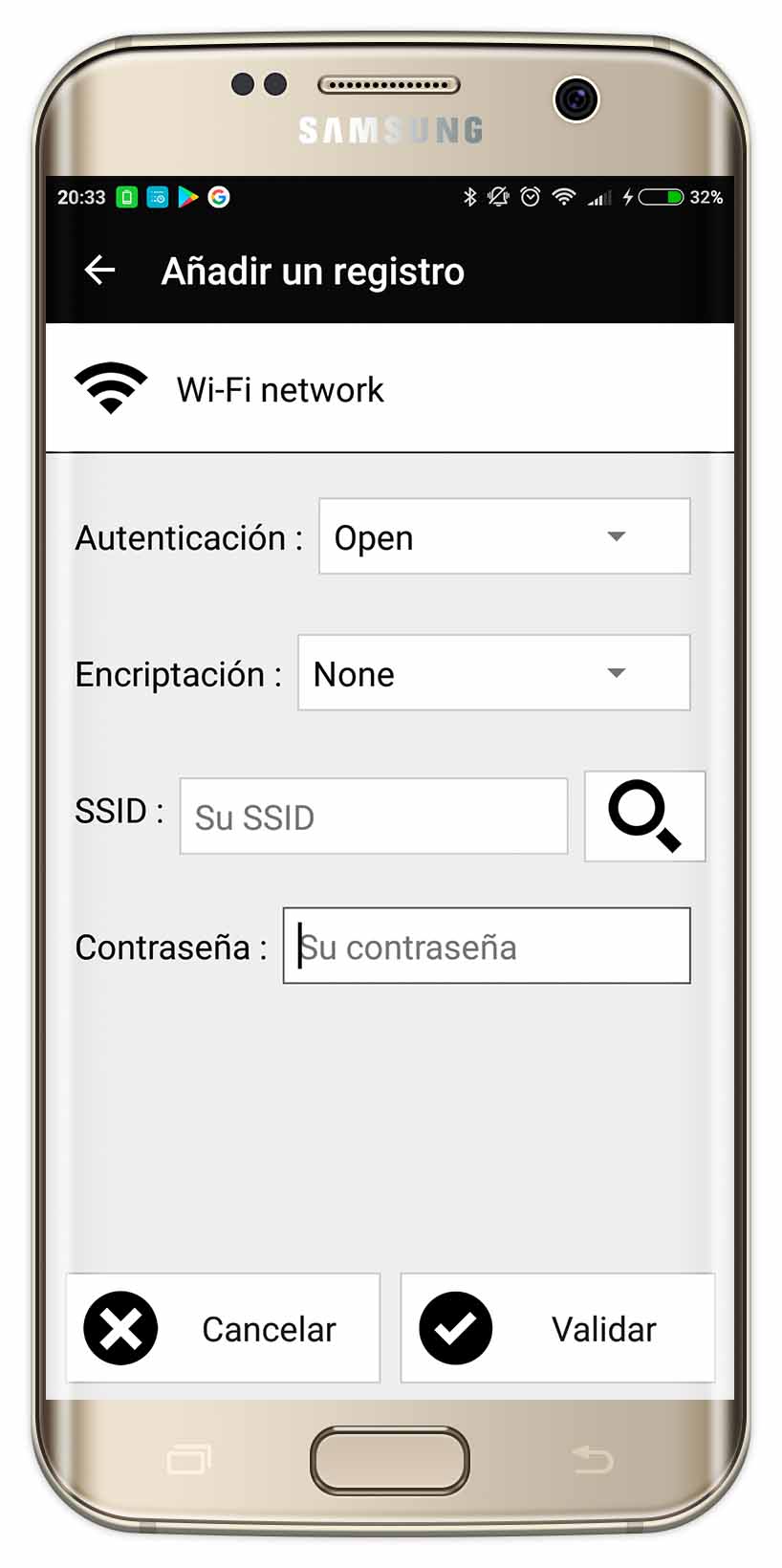Tap the Contraseña password field
782x1568 pixels.
[487, 946]
